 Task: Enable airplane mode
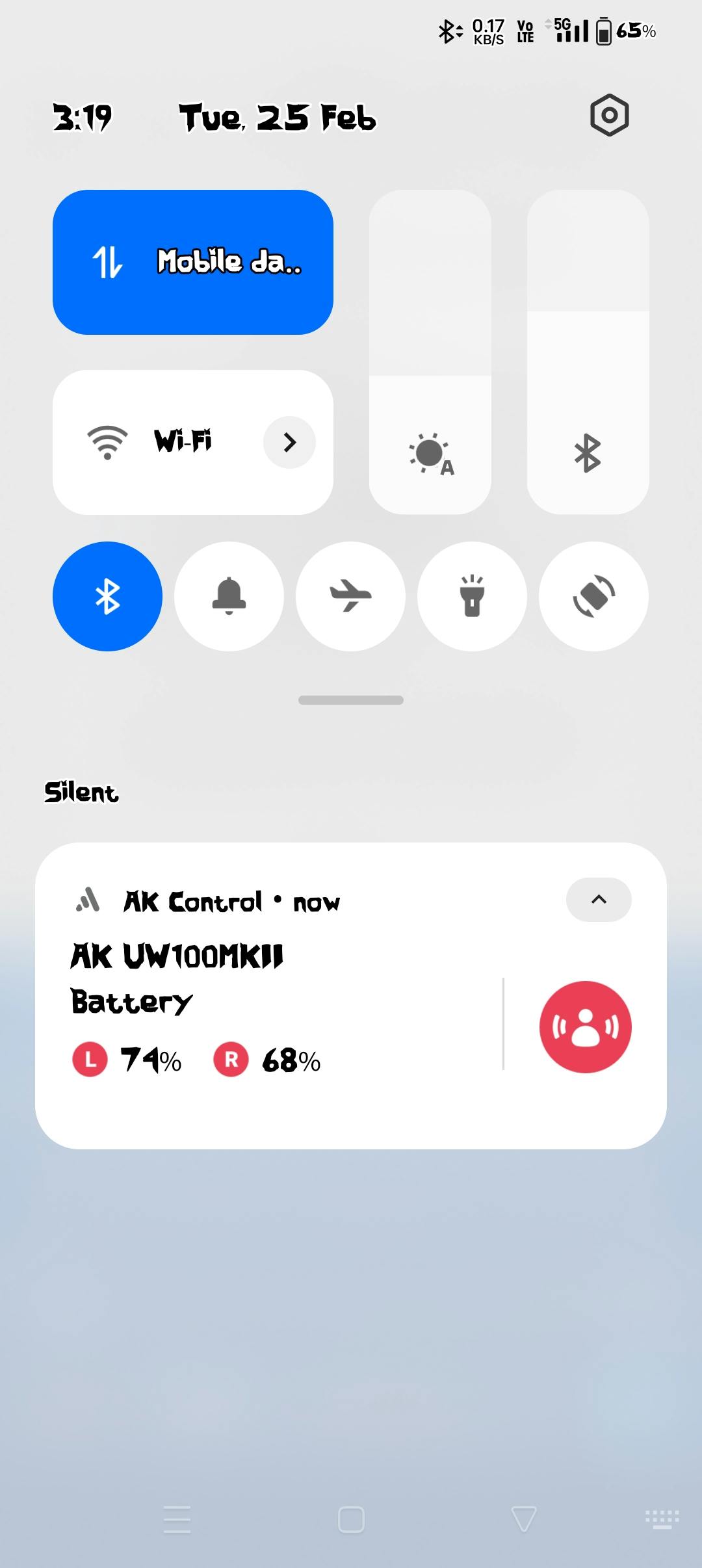pos(350,596)
